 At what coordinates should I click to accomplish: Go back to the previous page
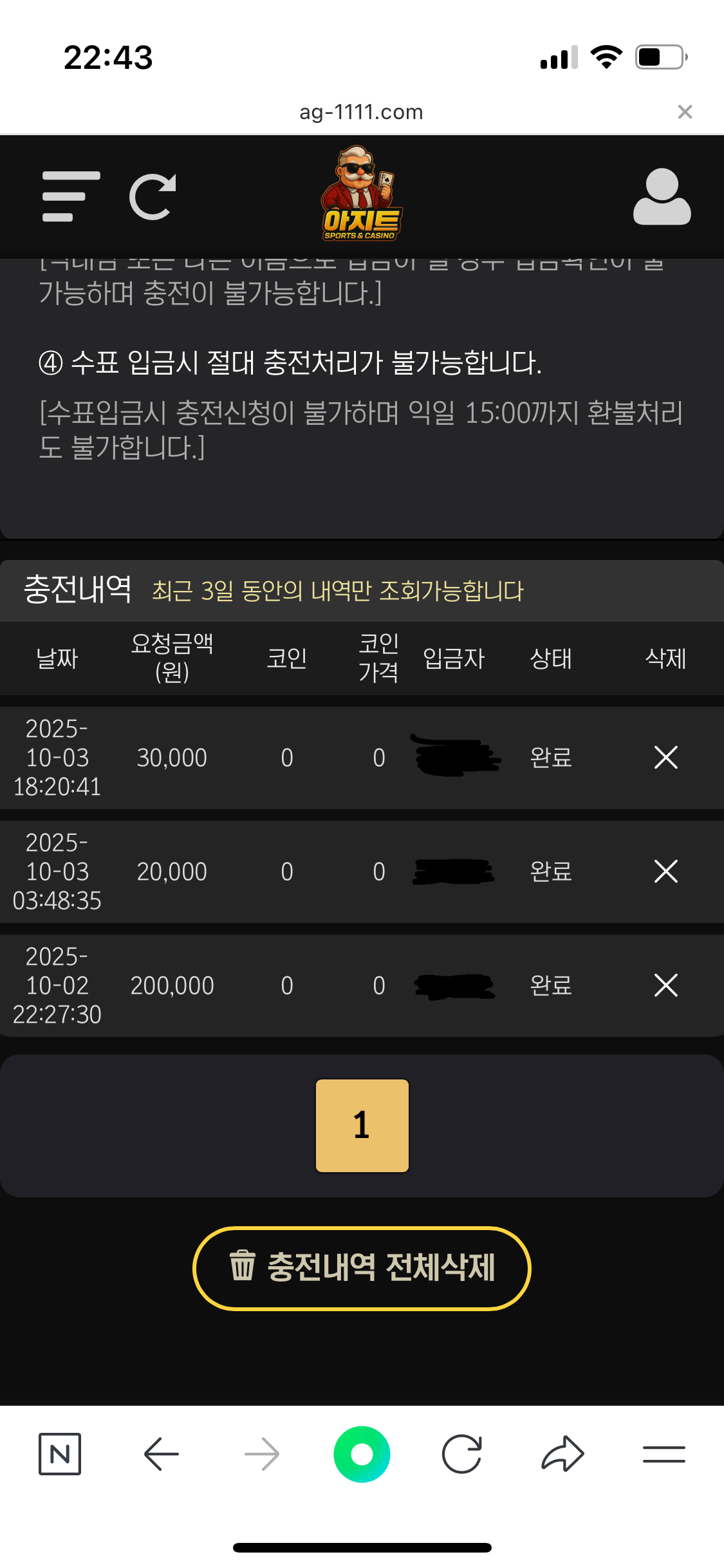click(161, 1454)
